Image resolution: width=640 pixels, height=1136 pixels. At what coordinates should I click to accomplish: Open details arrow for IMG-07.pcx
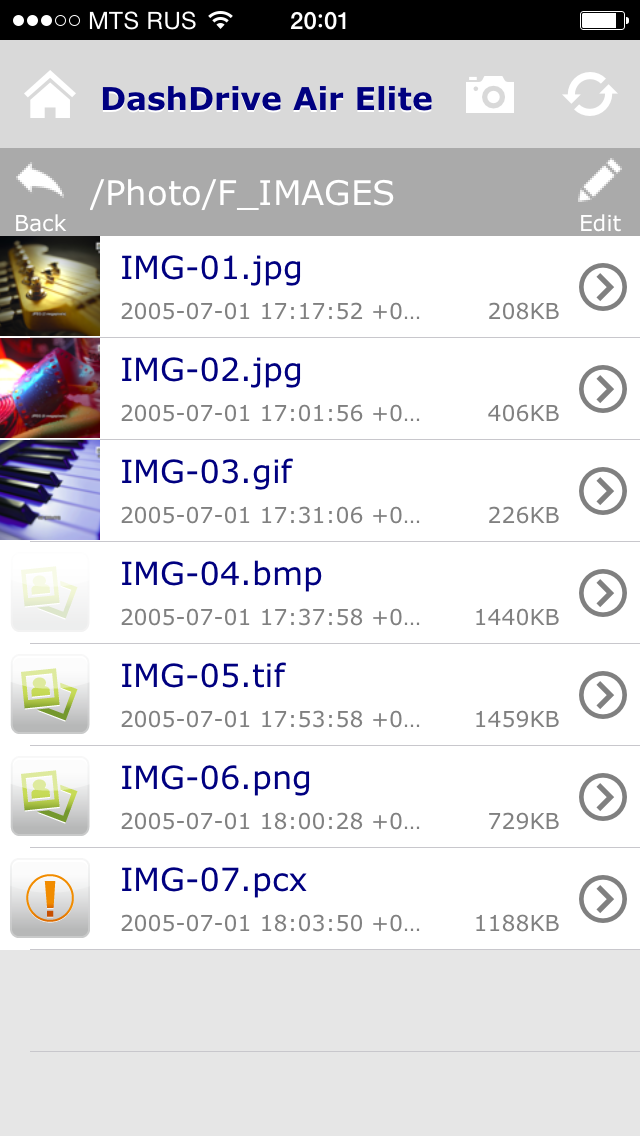pos(603,899)
